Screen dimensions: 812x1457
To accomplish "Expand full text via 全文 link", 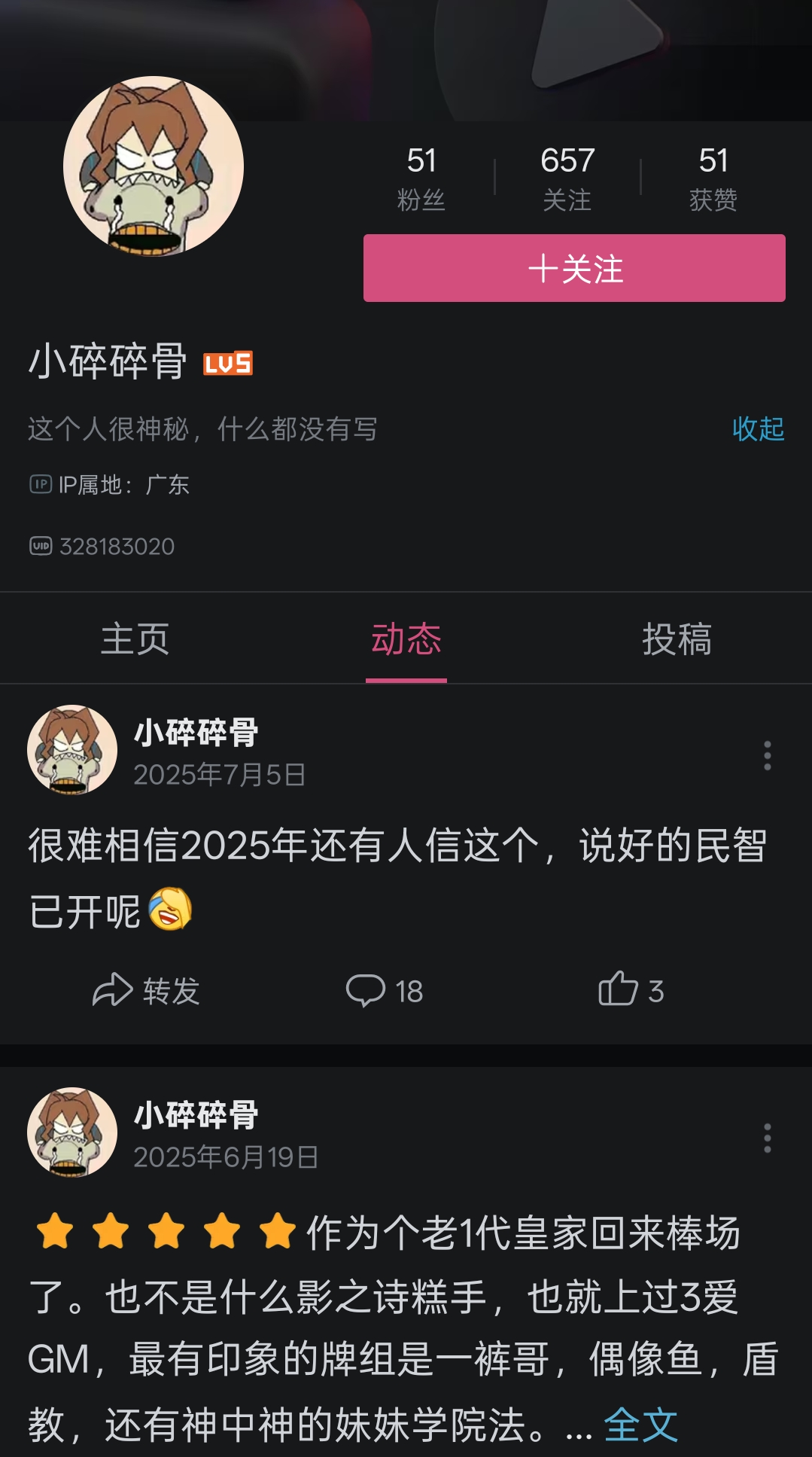I will [x=640, y=1424].
